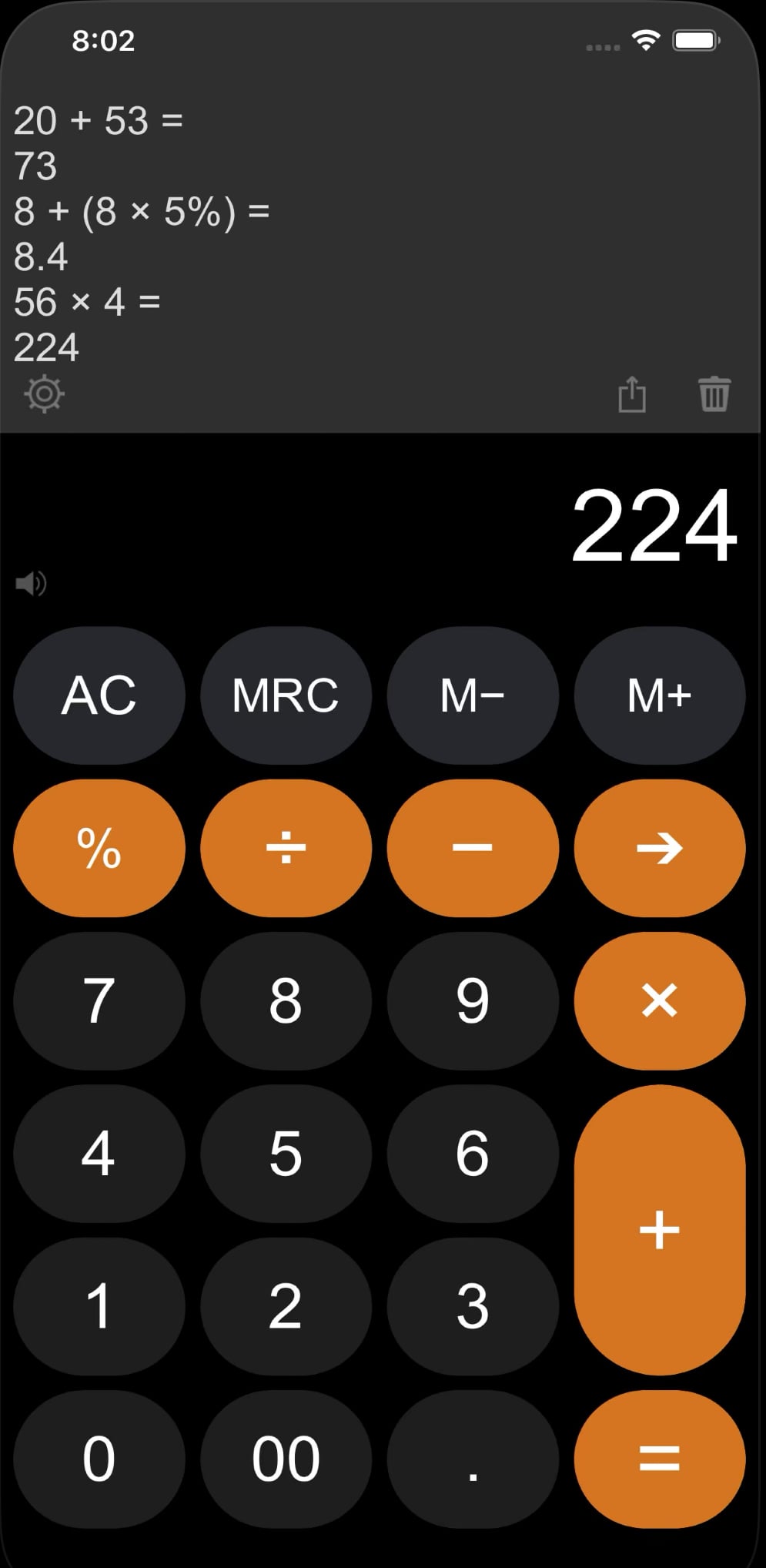
Task: Tap the equals key
Action: (x=660, y=1459)
